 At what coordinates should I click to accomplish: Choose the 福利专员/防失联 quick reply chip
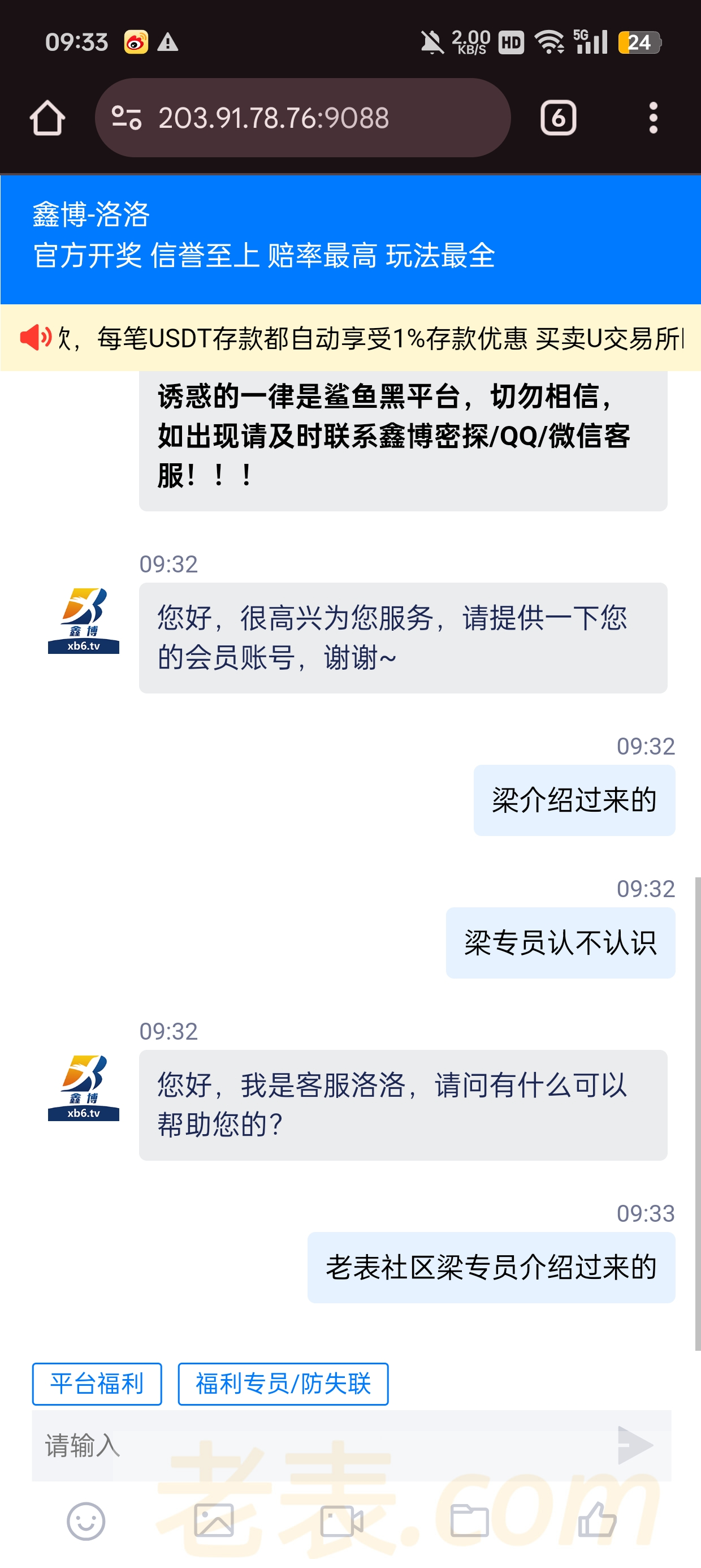283,1384
